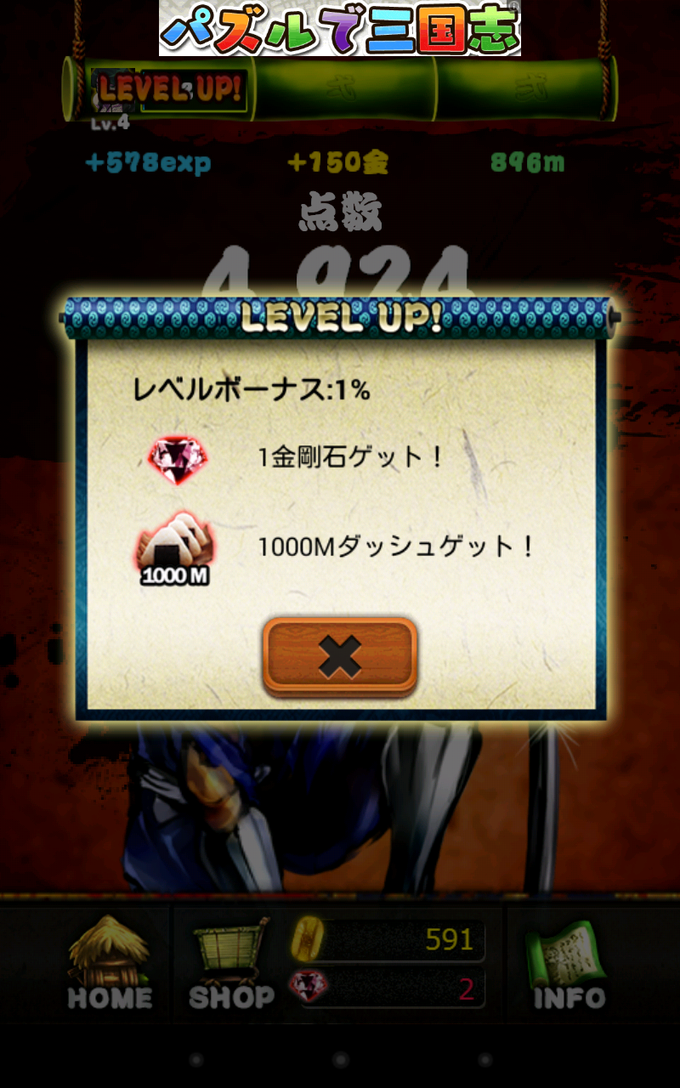Viewport: 680px width, 1088px height.
Task: Dismiss the Level Up dialog
Action: tap(339, 656)
